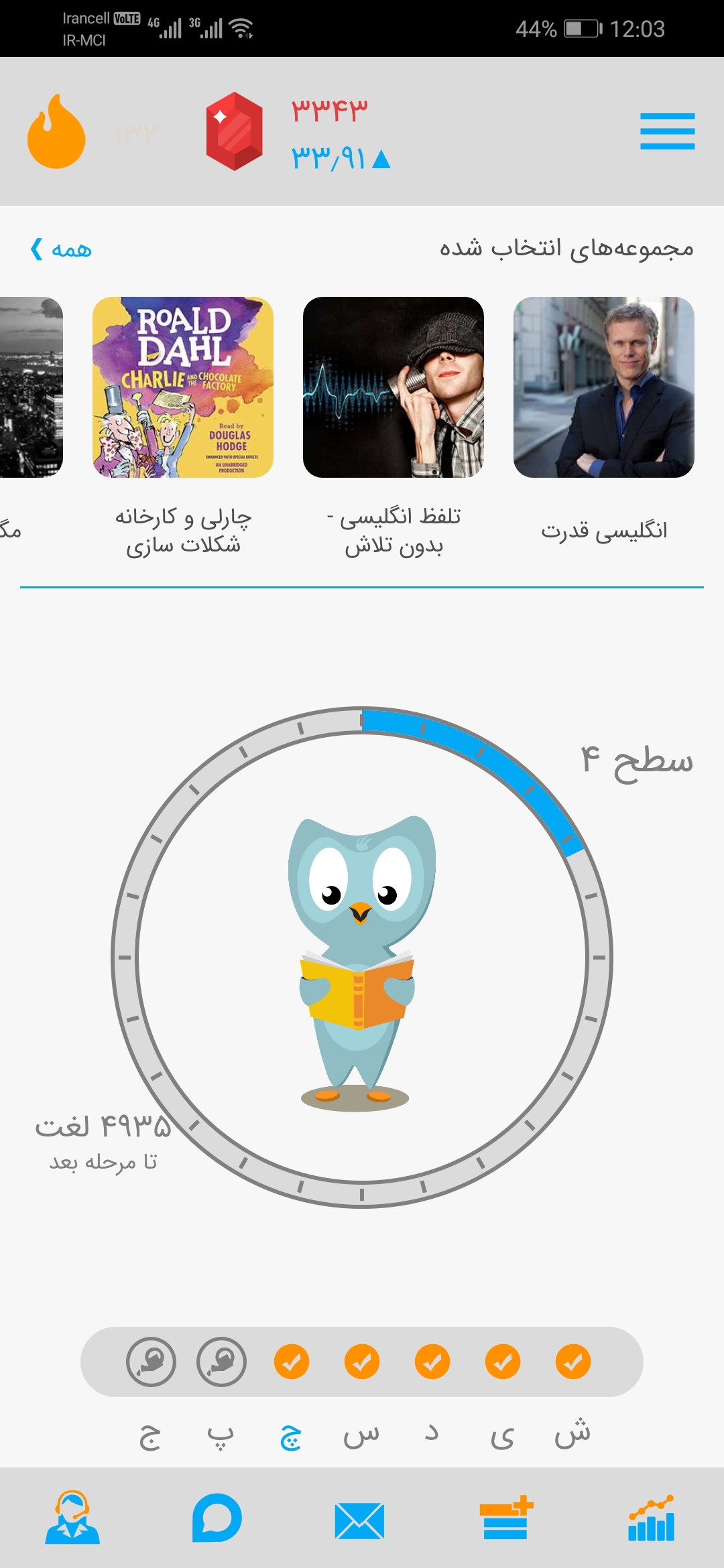The height and width of the screenshot is (1568, 724).
Task: Open the تلفظ انگلیسی بدون تلاش collection
Action: [x=394, y=387]
